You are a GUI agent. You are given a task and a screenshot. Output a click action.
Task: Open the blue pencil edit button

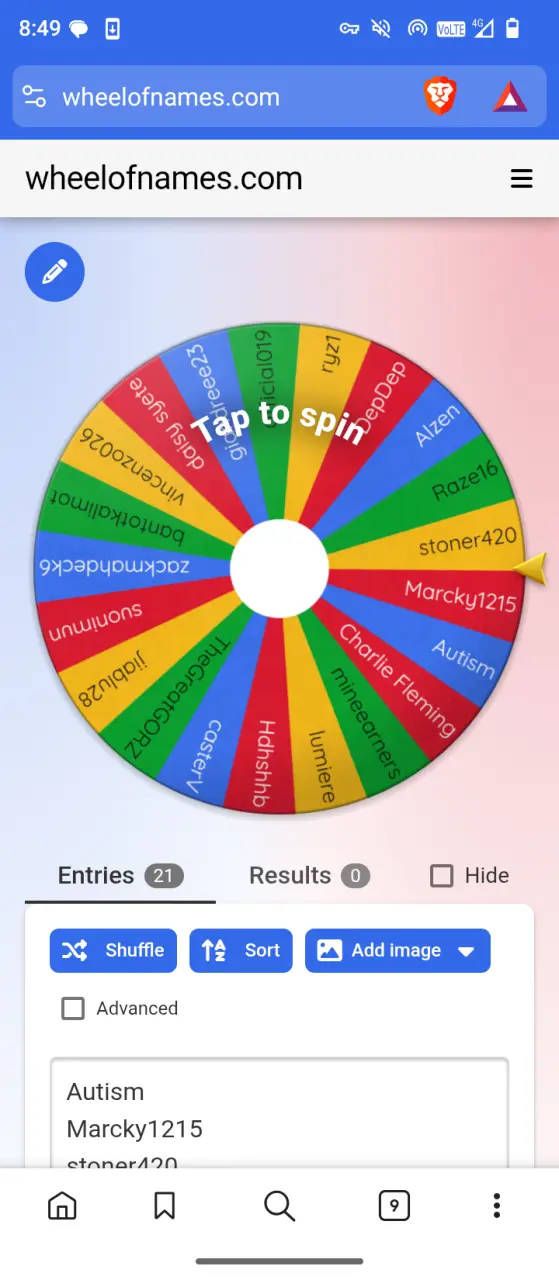click(55, 272)
